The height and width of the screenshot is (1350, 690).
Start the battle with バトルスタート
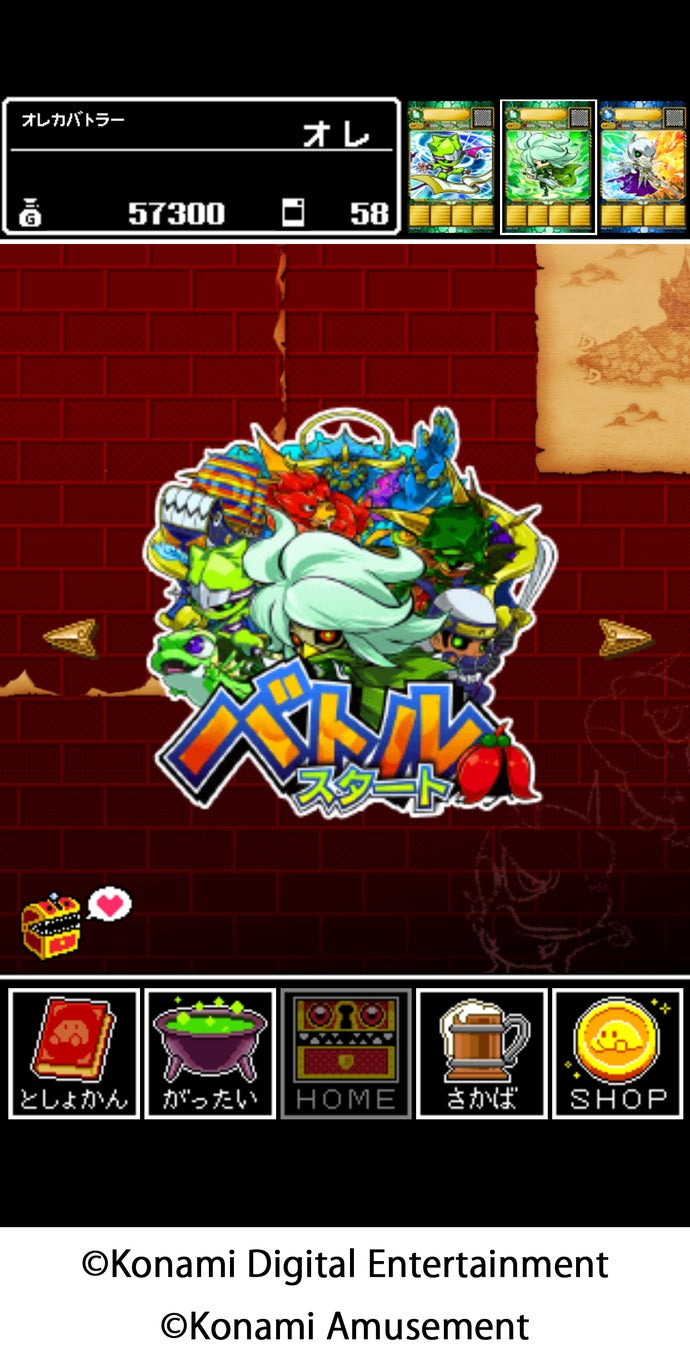[x=345, y=620]
